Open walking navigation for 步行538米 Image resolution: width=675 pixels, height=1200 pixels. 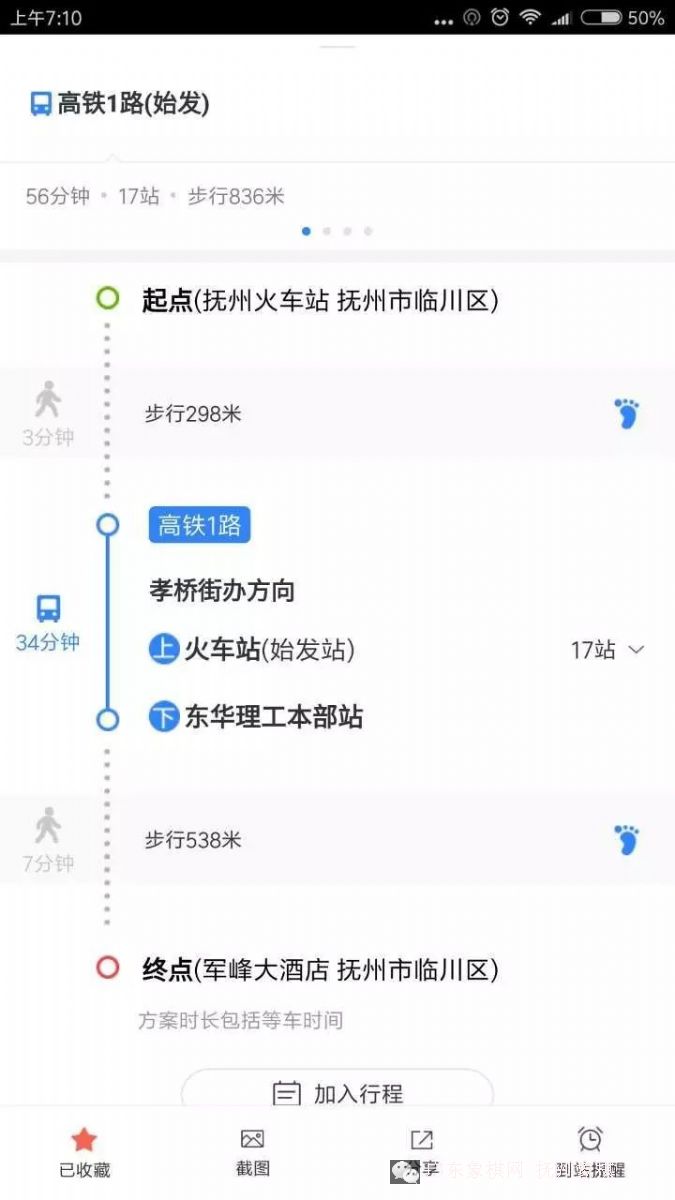[x=627, y=839]
